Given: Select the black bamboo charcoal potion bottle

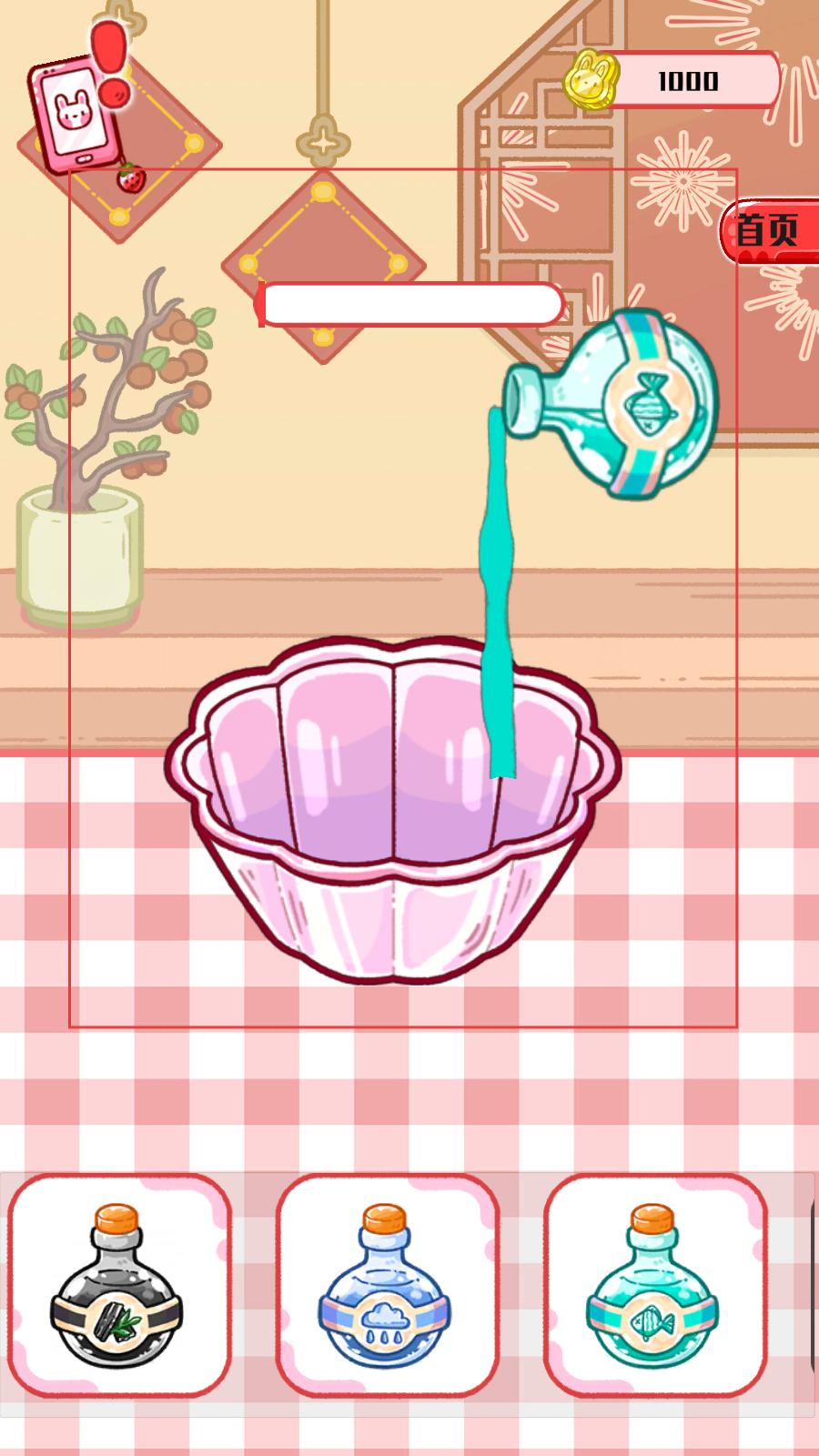Looking at the screenshot, I should click(x=118, y=1285).
